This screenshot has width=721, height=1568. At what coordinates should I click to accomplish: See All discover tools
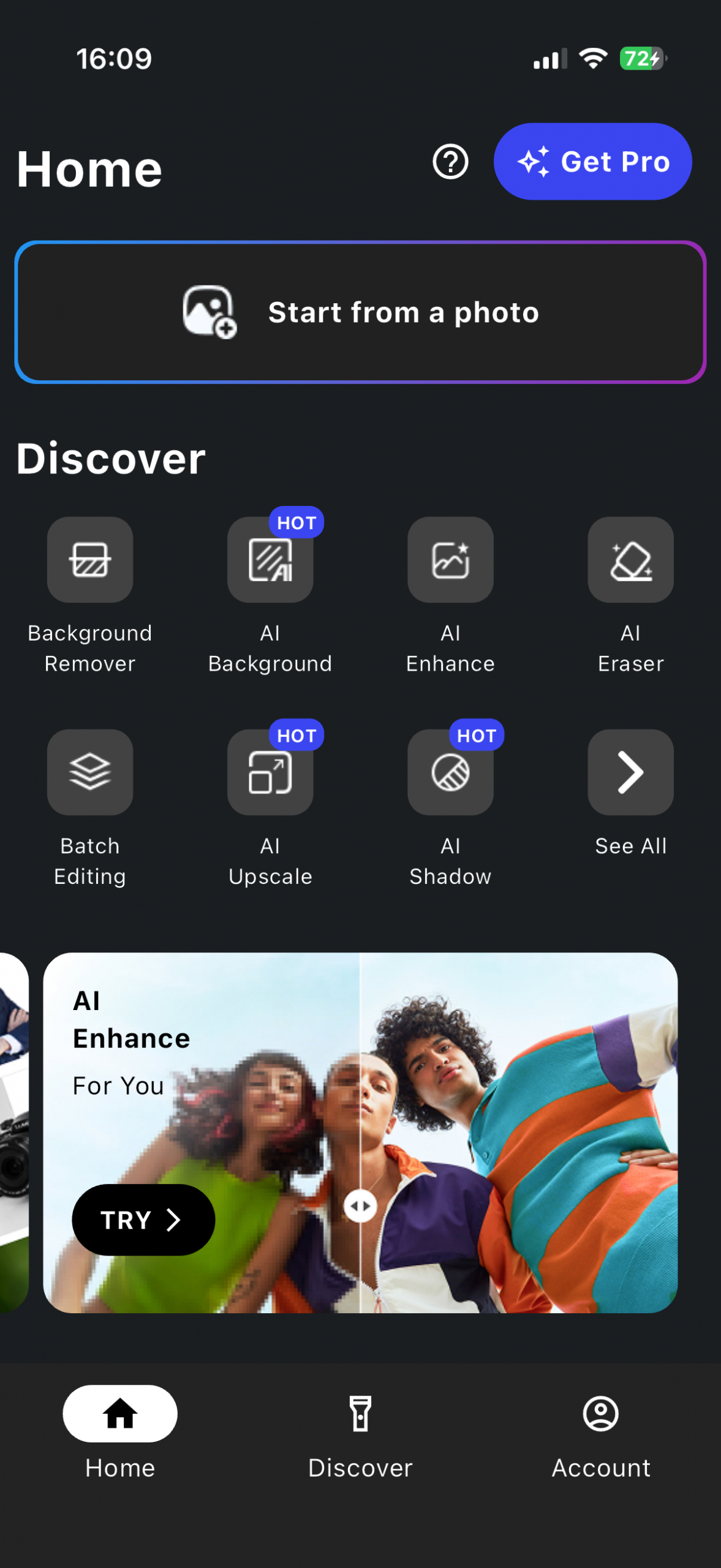click(x=630, y=772)
